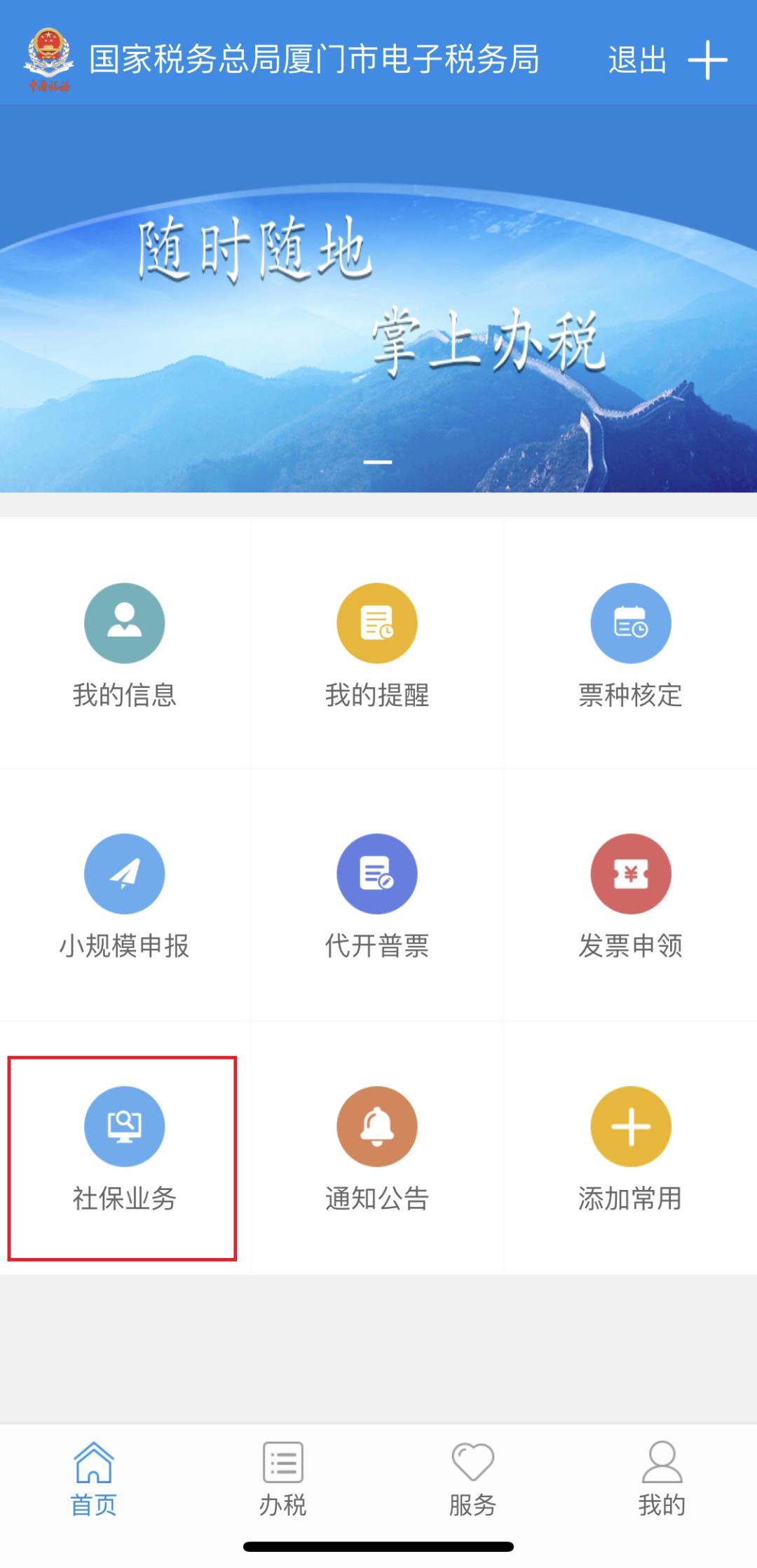Open 通知公告 (Notices) bell icon
Screen dimensions: 757x1568
376,1126
